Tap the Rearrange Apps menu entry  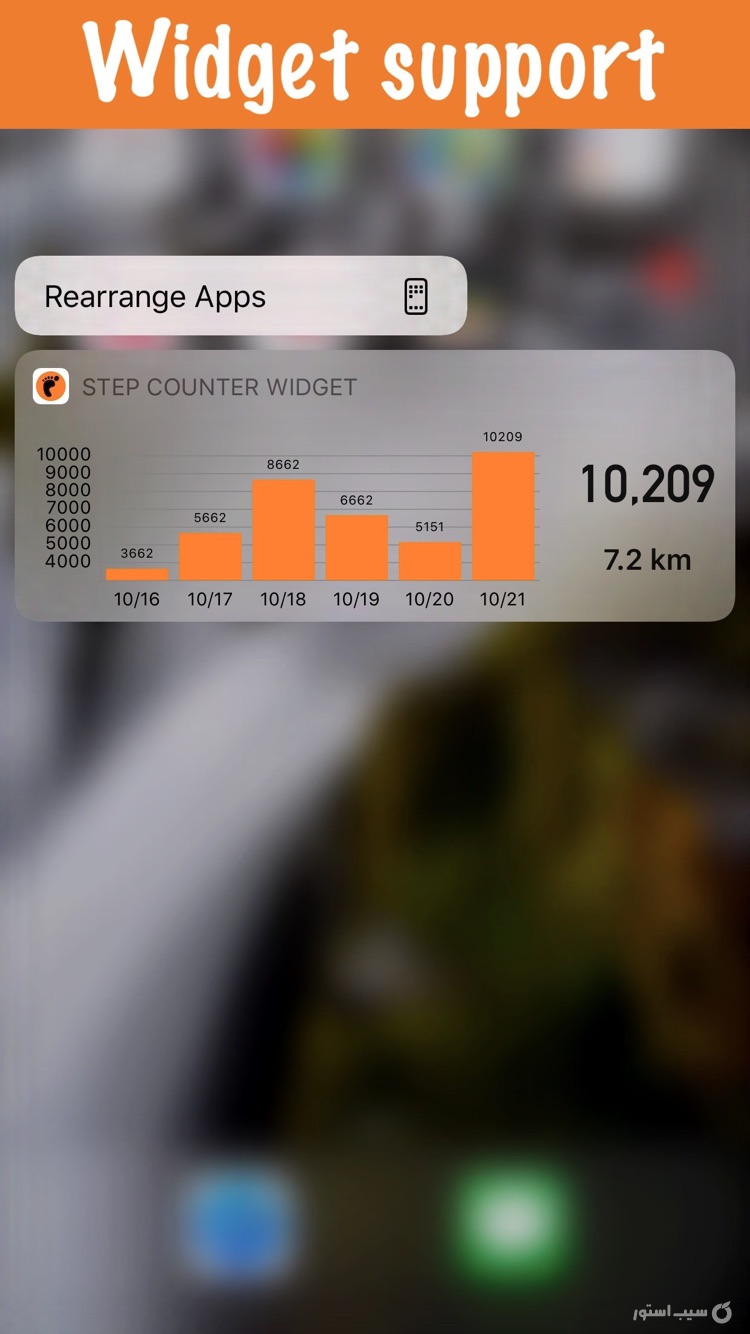154,296
